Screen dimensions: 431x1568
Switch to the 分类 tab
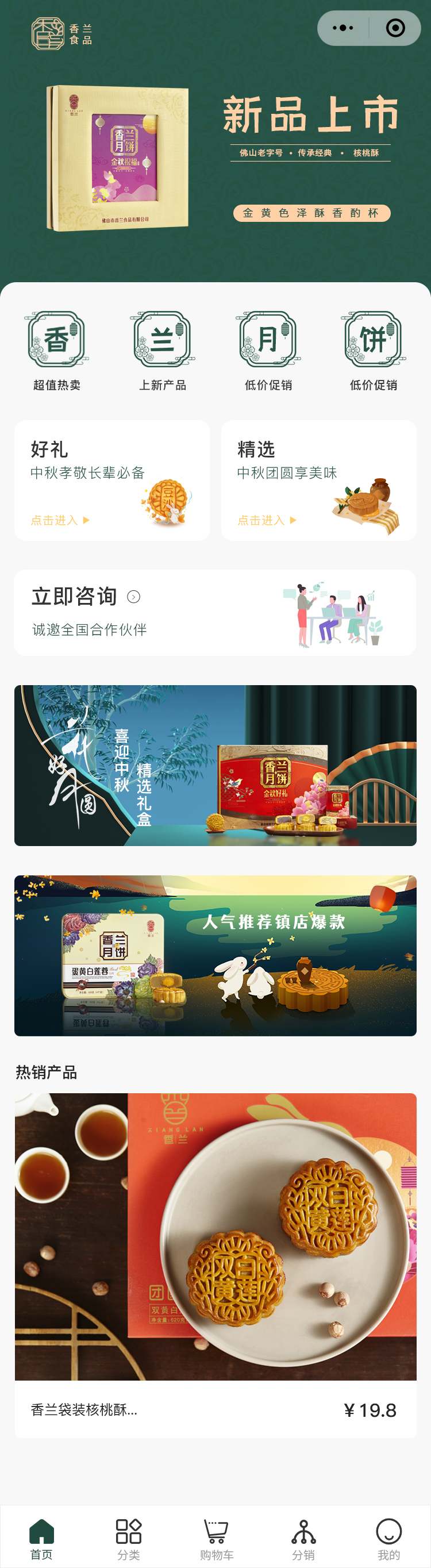[129, 1539]
